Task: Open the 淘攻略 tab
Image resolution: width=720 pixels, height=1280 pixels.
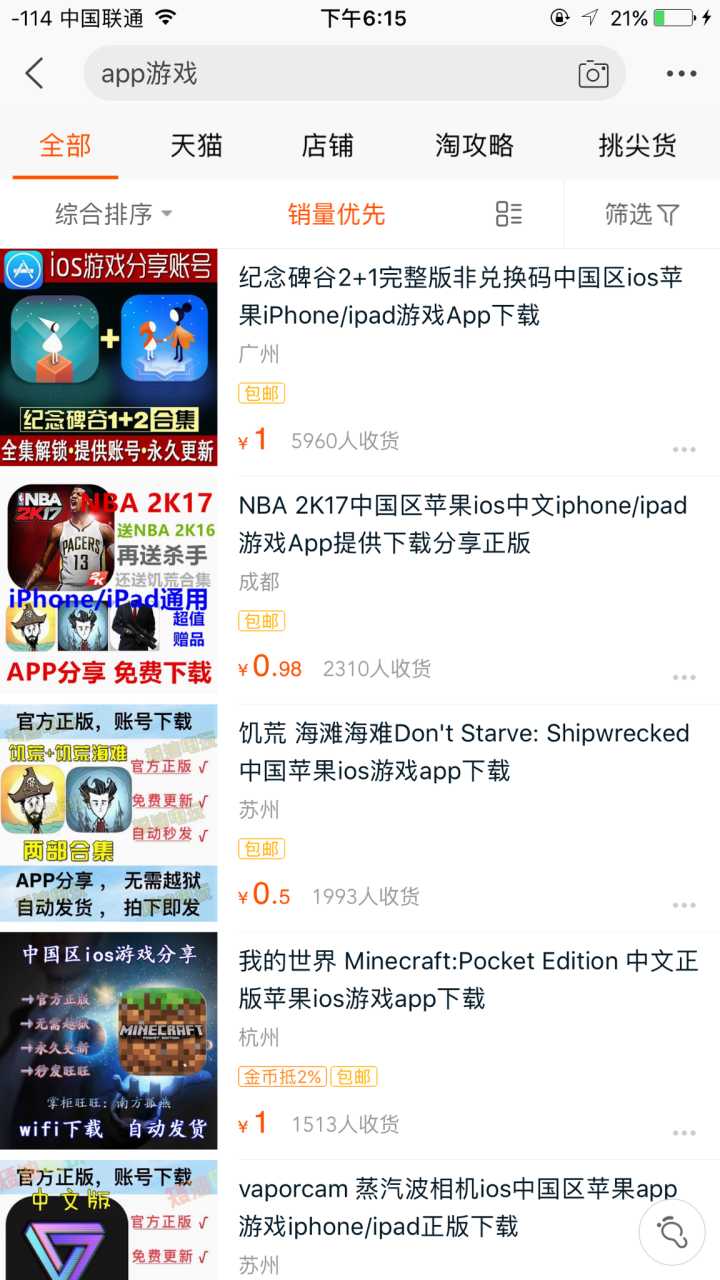Action: click(474, 146)
